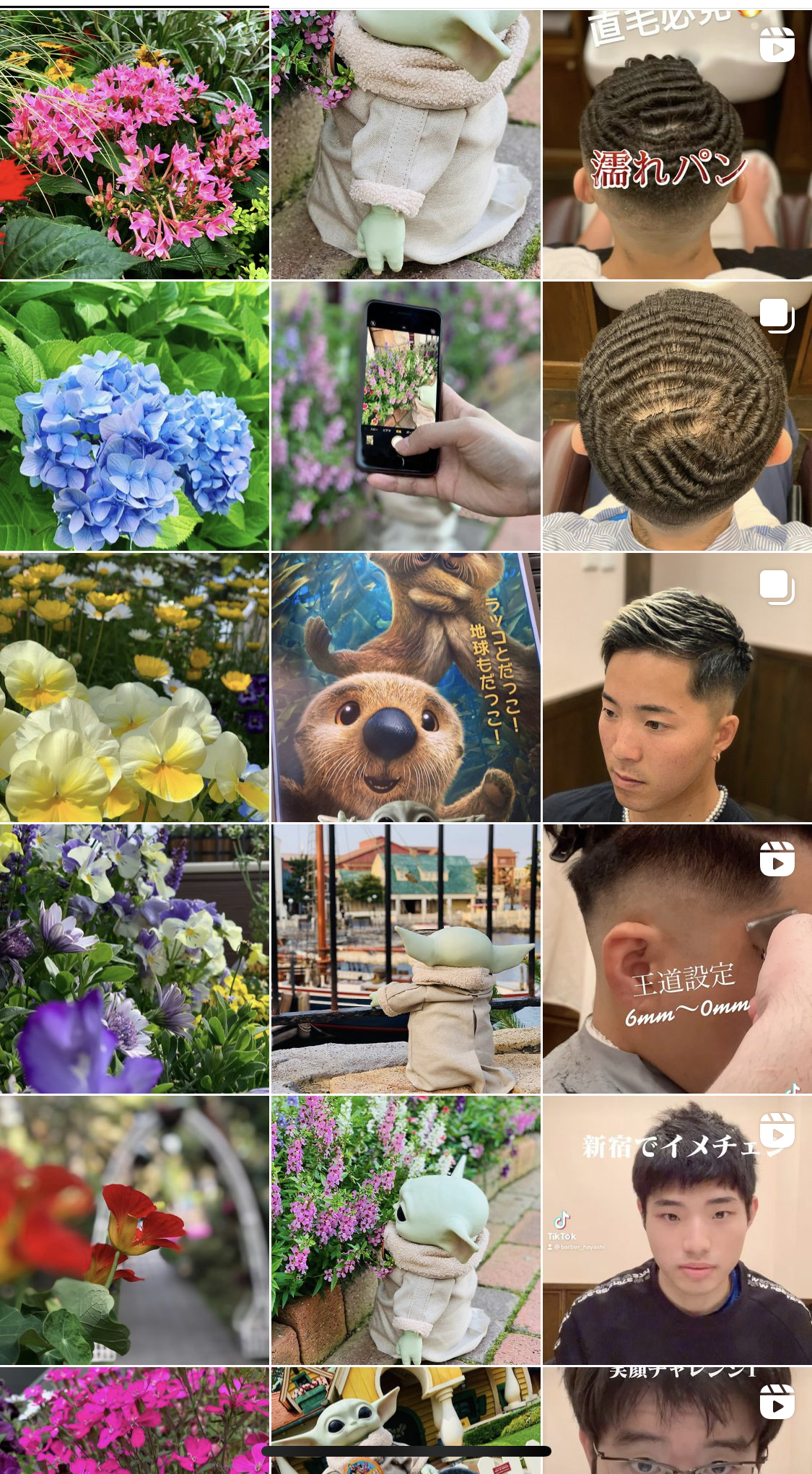Open the wavy perm top-view carousel post

(x=677, y=417)
